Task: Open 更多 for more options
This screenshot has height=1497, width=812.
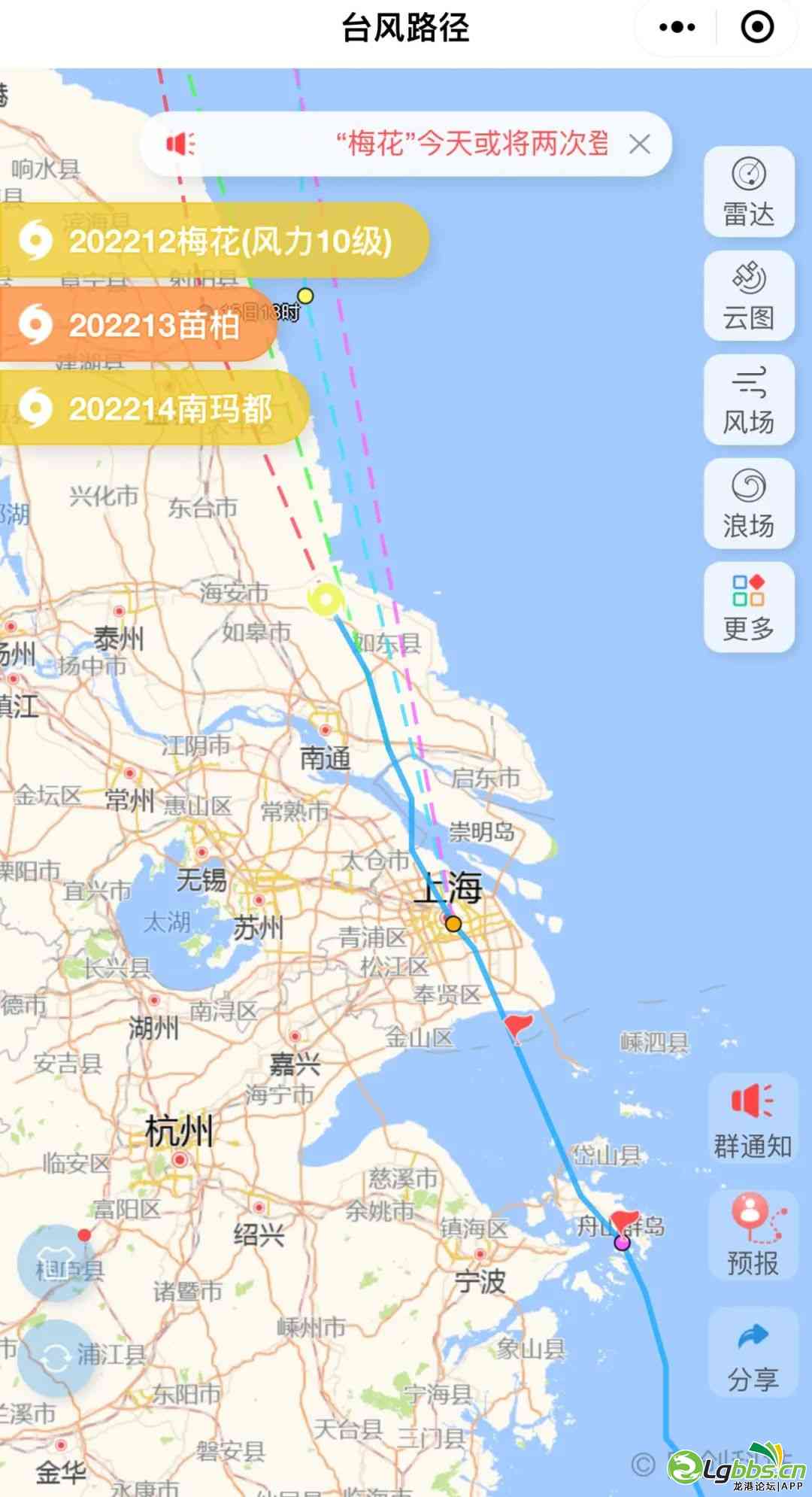Action: coord(749,607)
